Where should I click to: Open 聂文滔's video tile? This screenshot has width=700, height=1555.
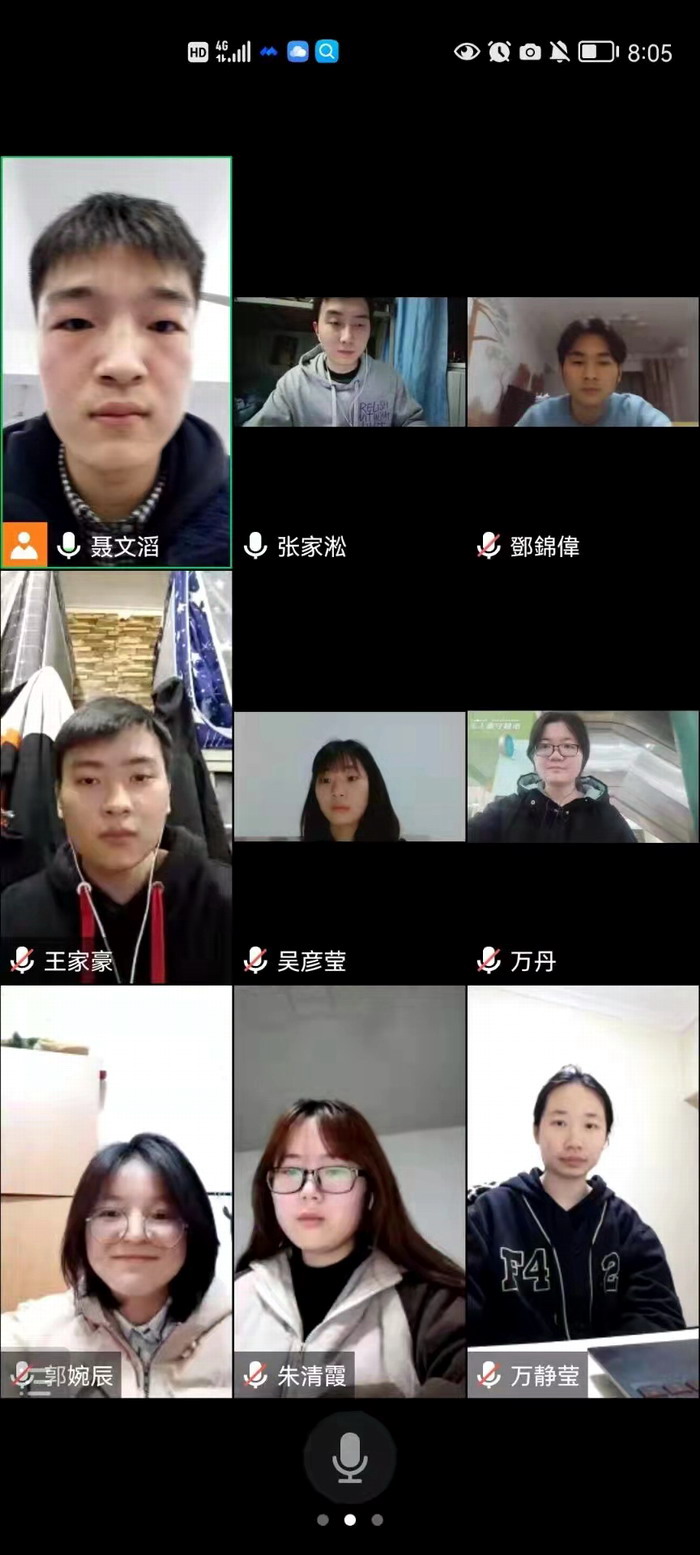(116, 362)
